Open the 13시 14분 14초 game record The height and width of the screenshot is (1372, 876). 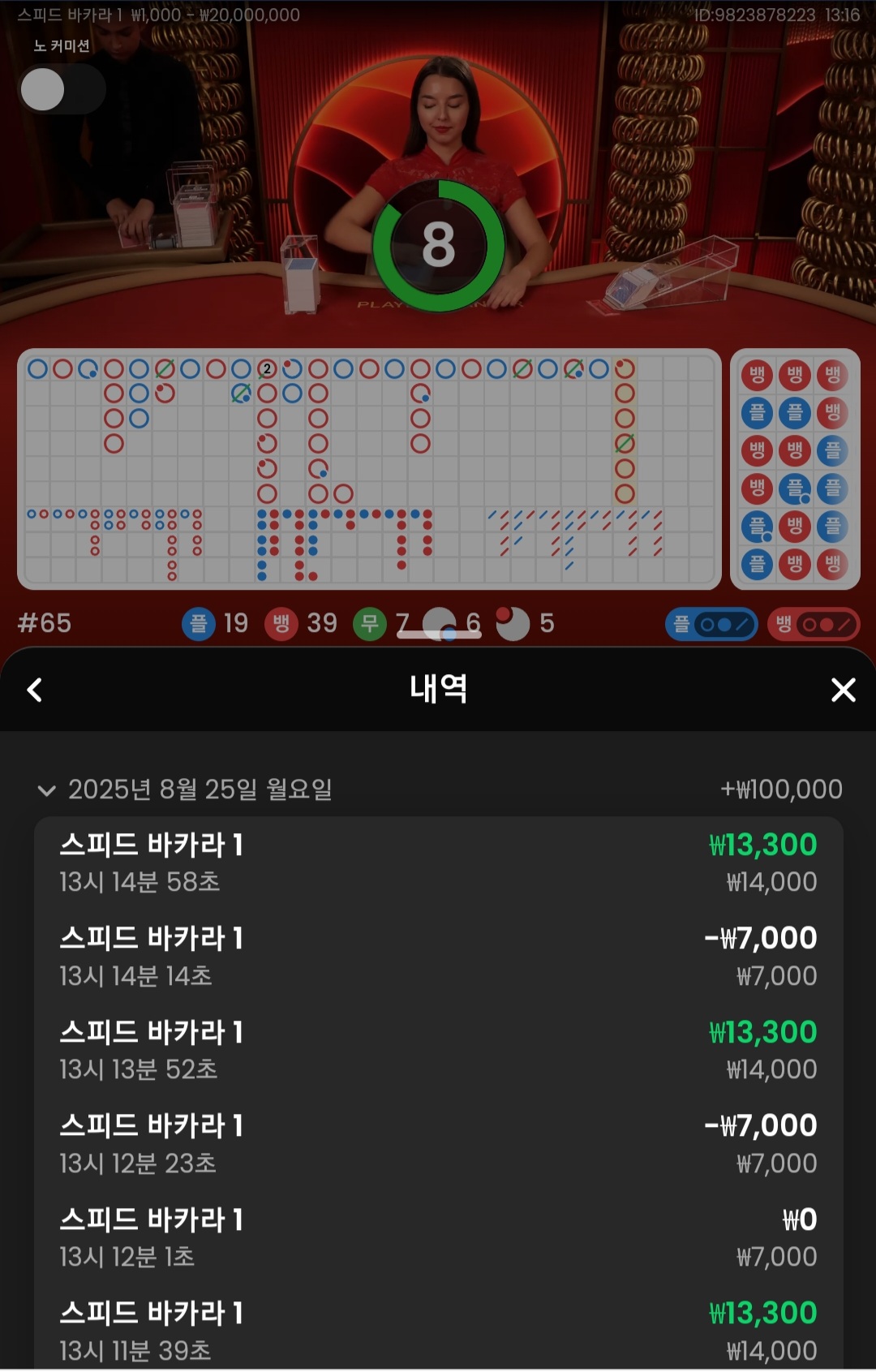[438, 957]
